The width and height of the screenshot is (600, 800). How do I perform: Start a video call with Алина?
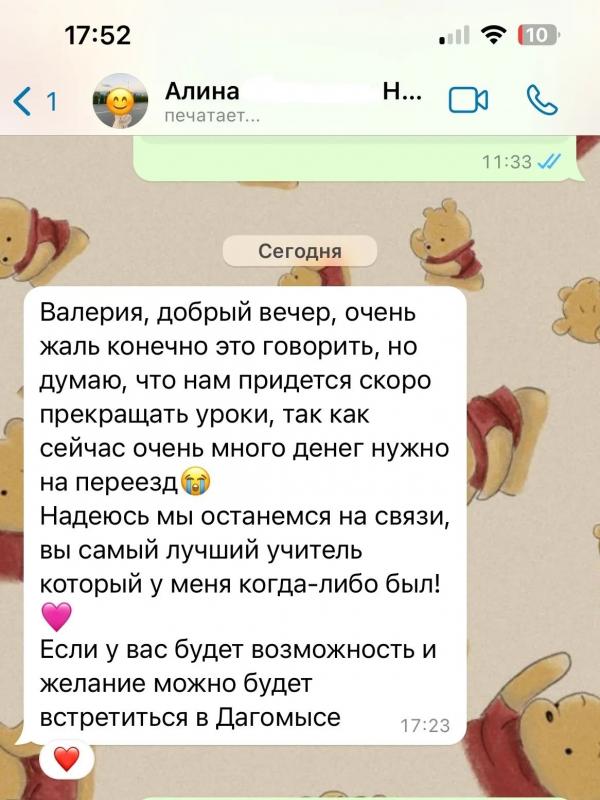point(468,100)
